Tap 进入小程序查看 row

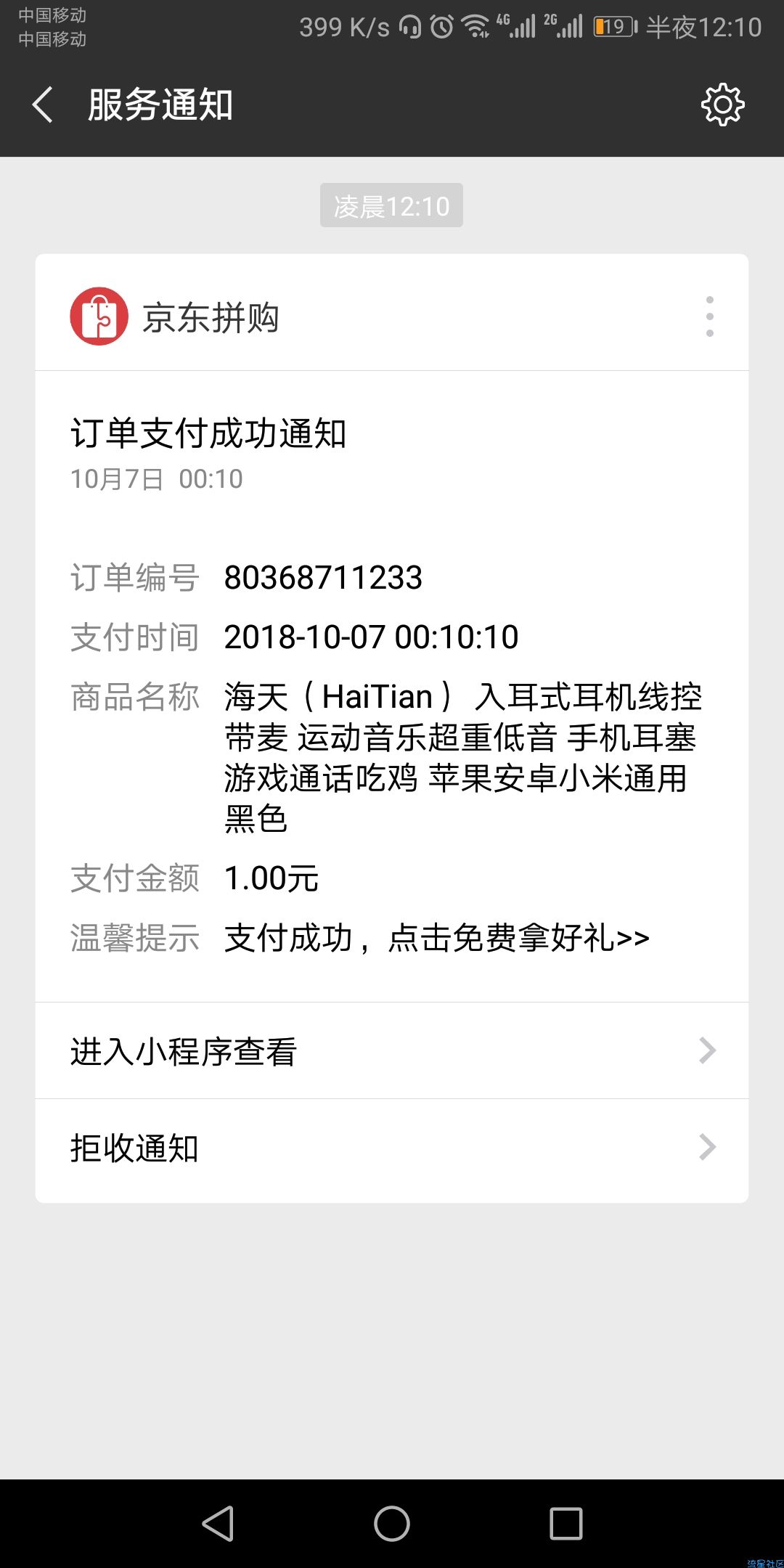392,1050
